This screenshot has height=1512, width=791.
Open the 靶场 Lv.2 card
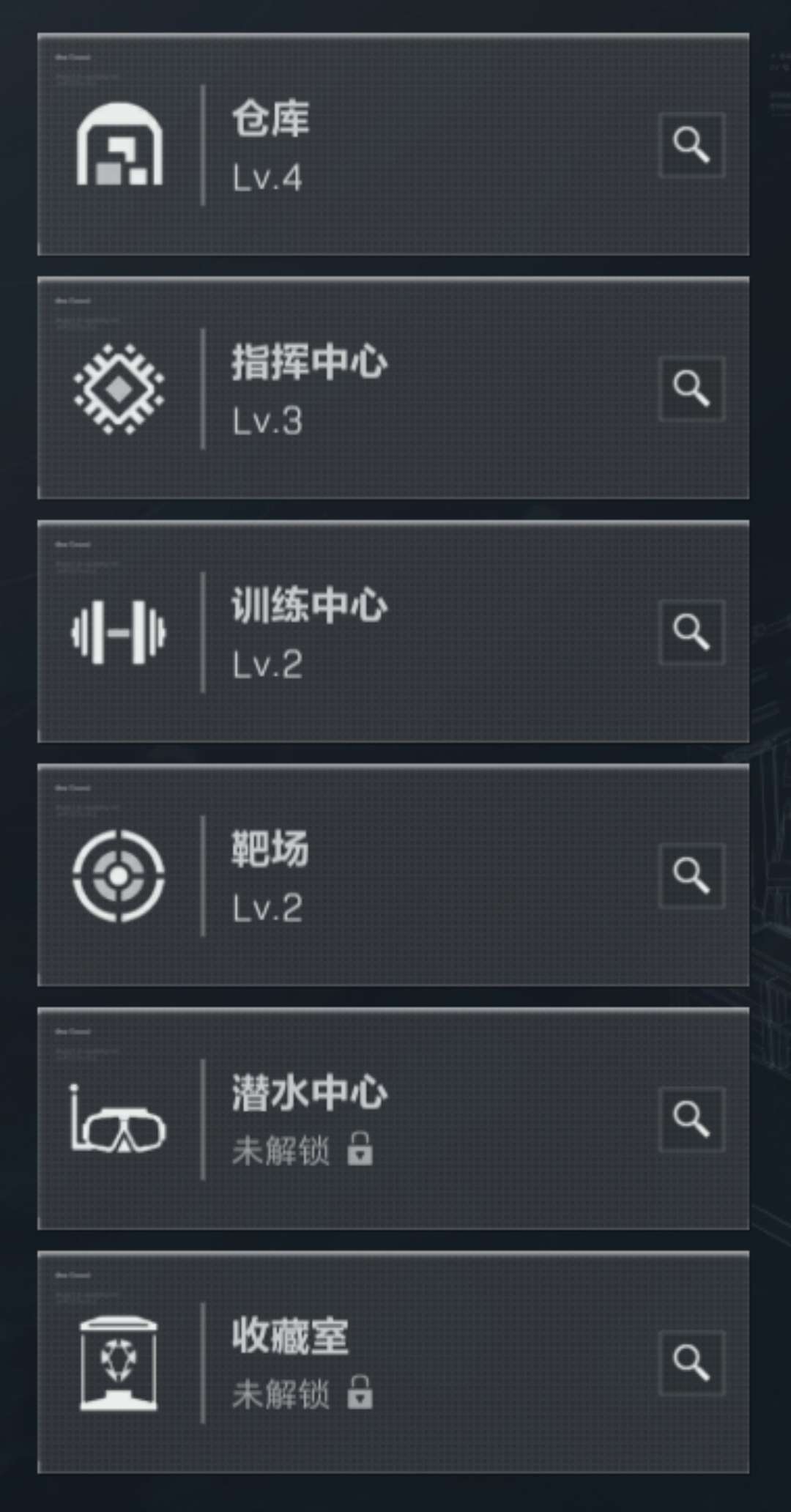pos(393,875)
